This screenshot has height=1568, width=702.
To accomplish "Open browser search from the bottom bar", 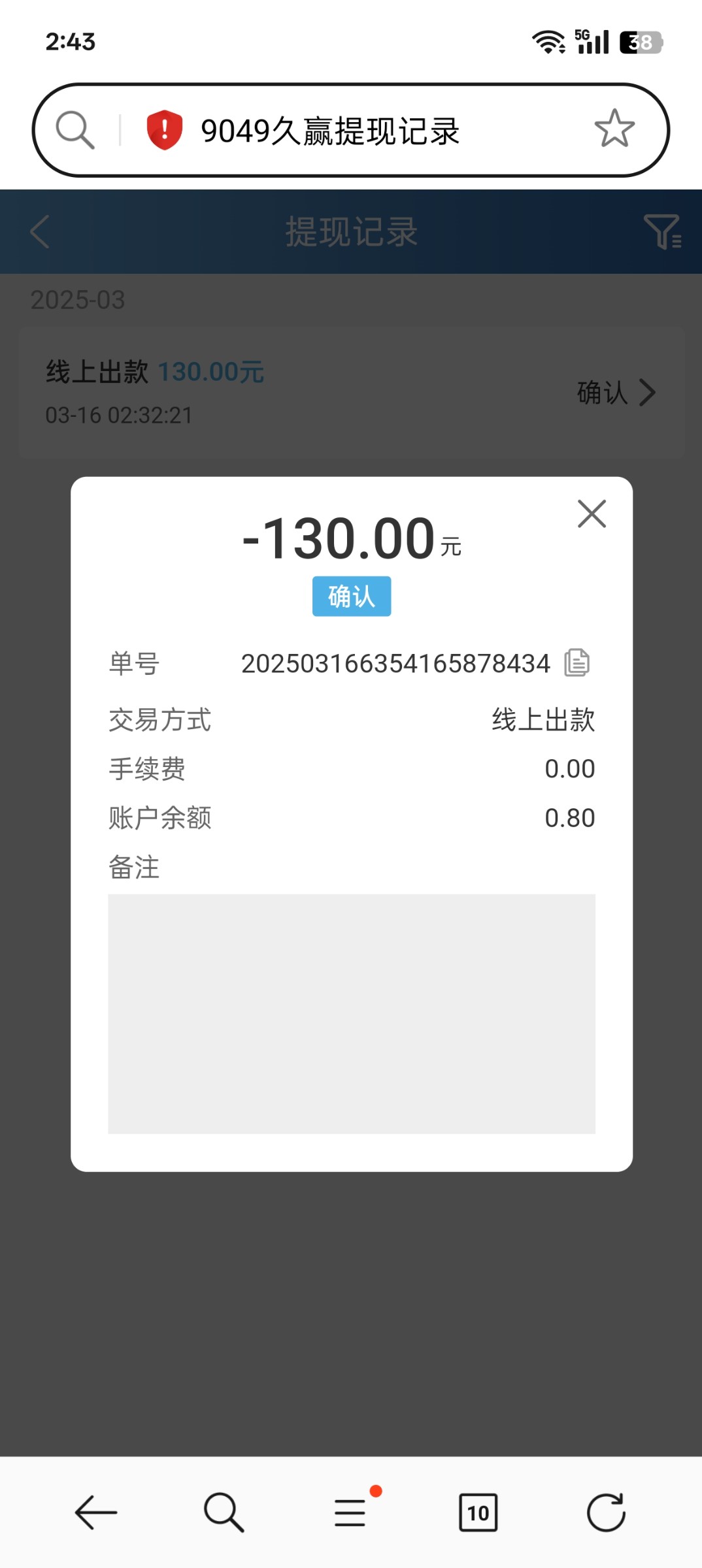I will coord(222,1513).
